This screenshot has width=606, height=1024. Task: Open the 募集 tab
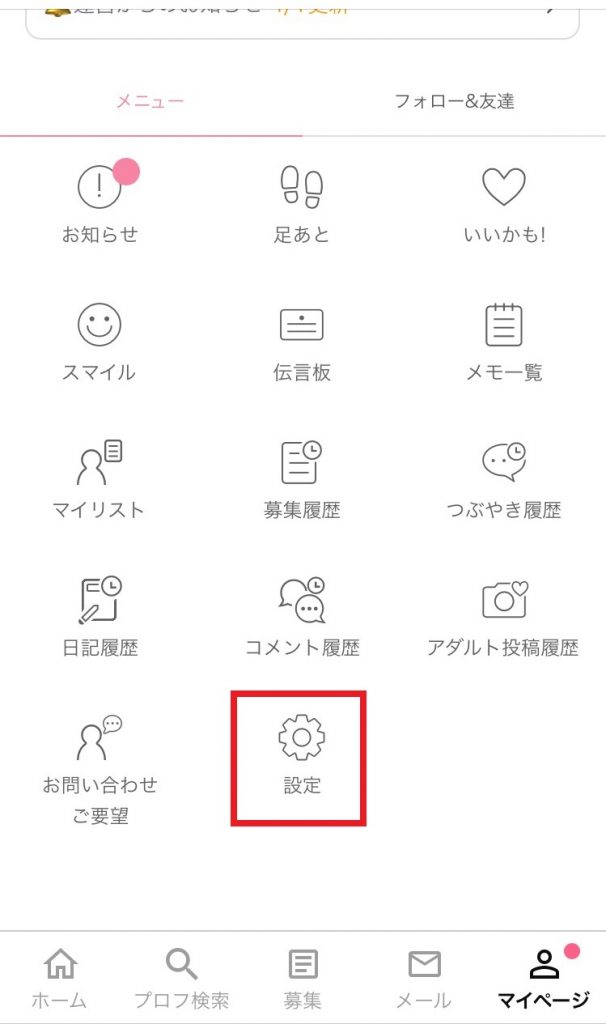click(x=302, y=979)
